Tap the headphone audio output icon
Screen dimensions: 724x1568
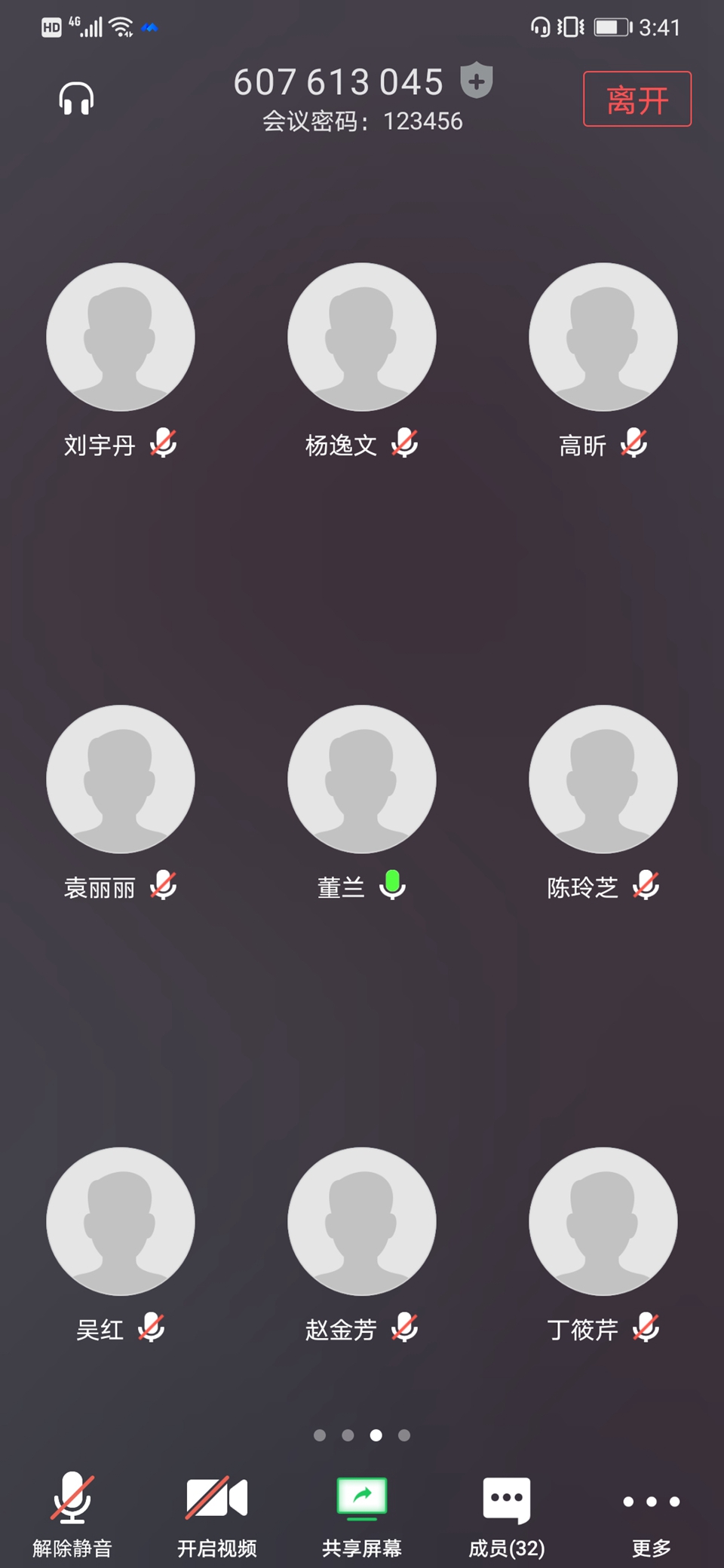(76, 99)
